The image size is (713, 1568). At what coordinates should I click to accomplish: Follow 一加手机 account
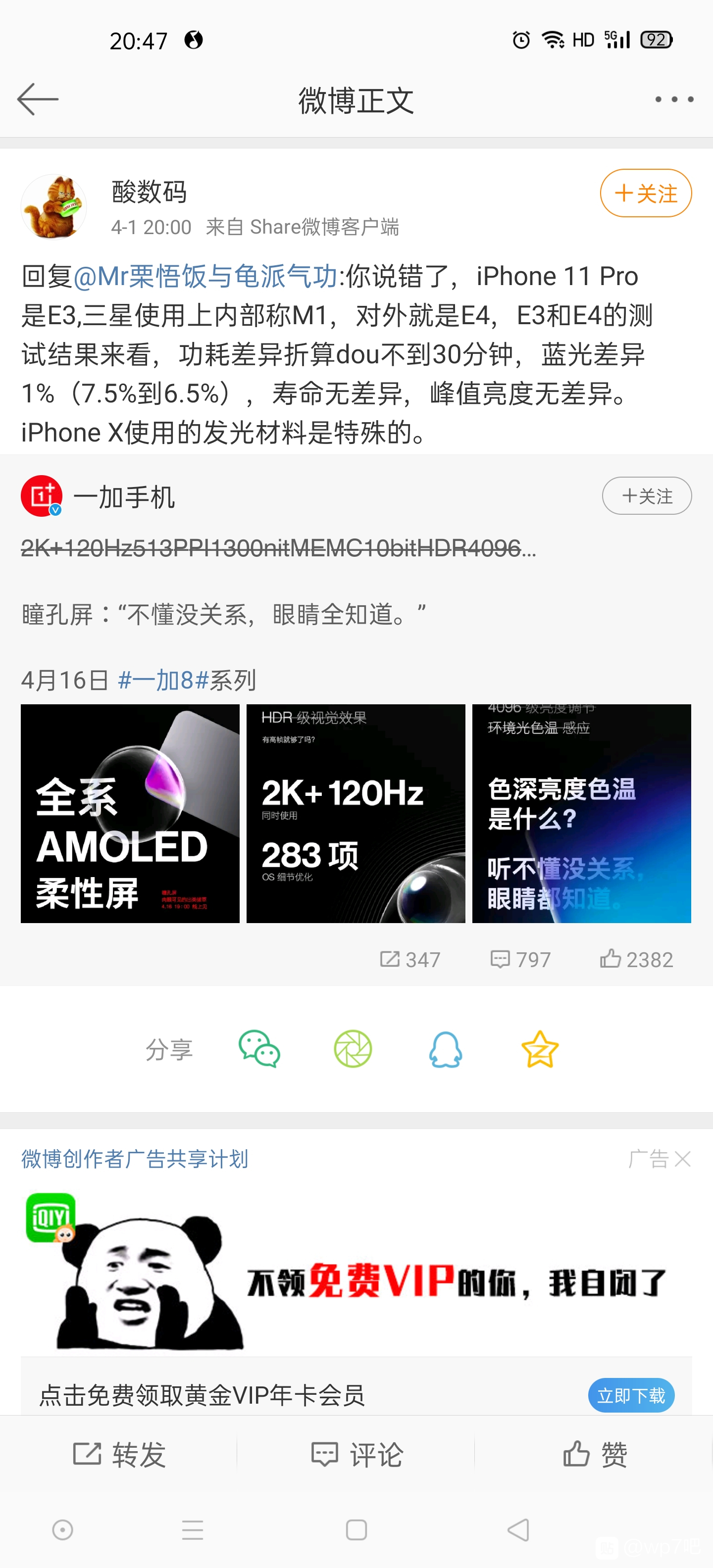(x=647, y=496)
